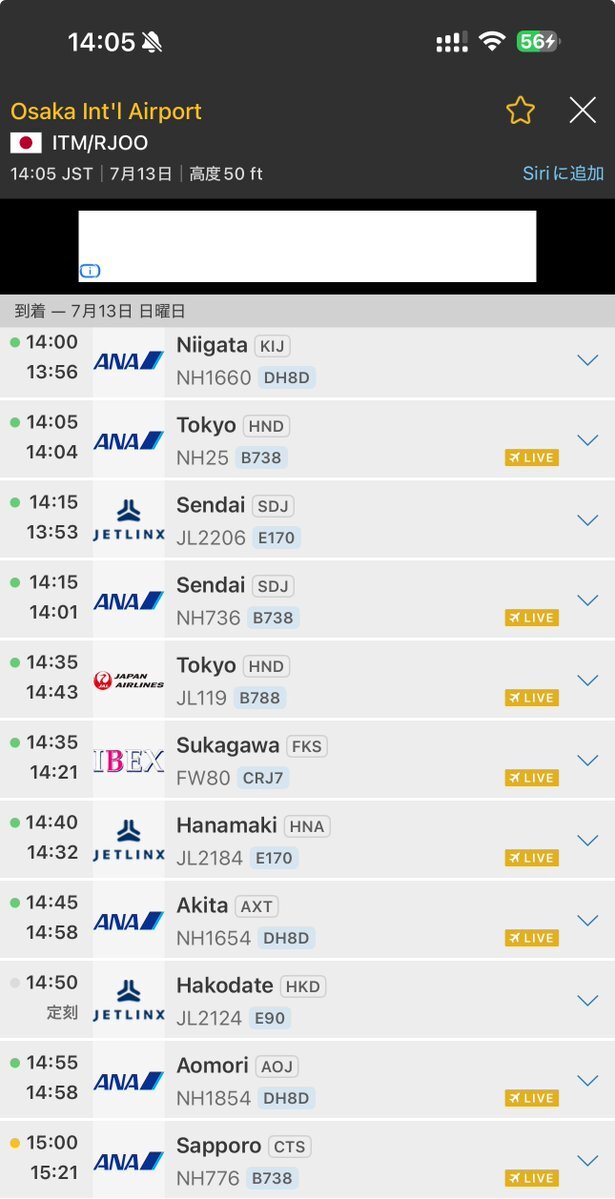Viewport: 615px width, 1199px height.
Task: Open flight JL119 from Tokyo
Action: [308, 681]
